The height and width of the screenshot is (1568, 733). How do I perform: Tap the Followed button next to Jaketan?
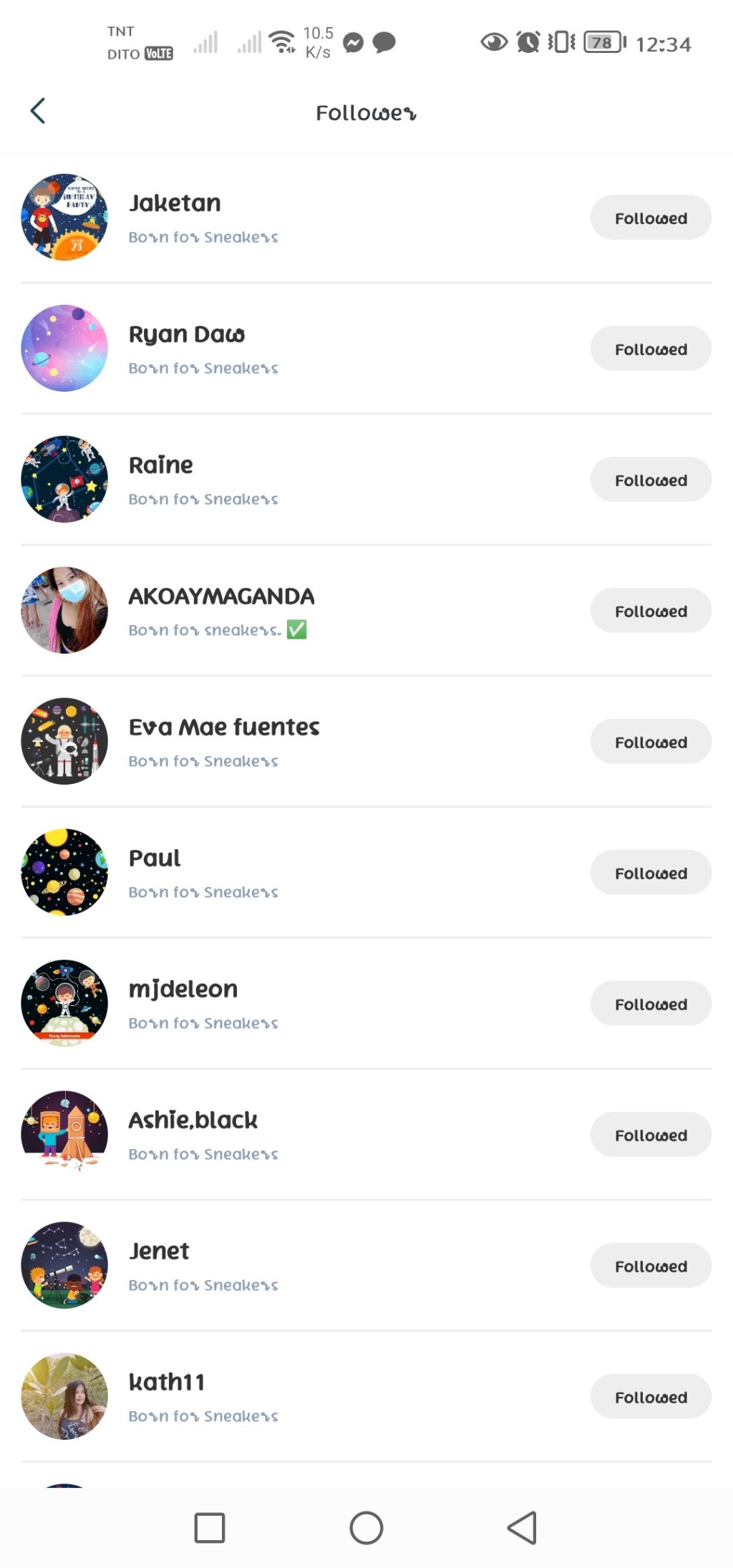(650, 218)
